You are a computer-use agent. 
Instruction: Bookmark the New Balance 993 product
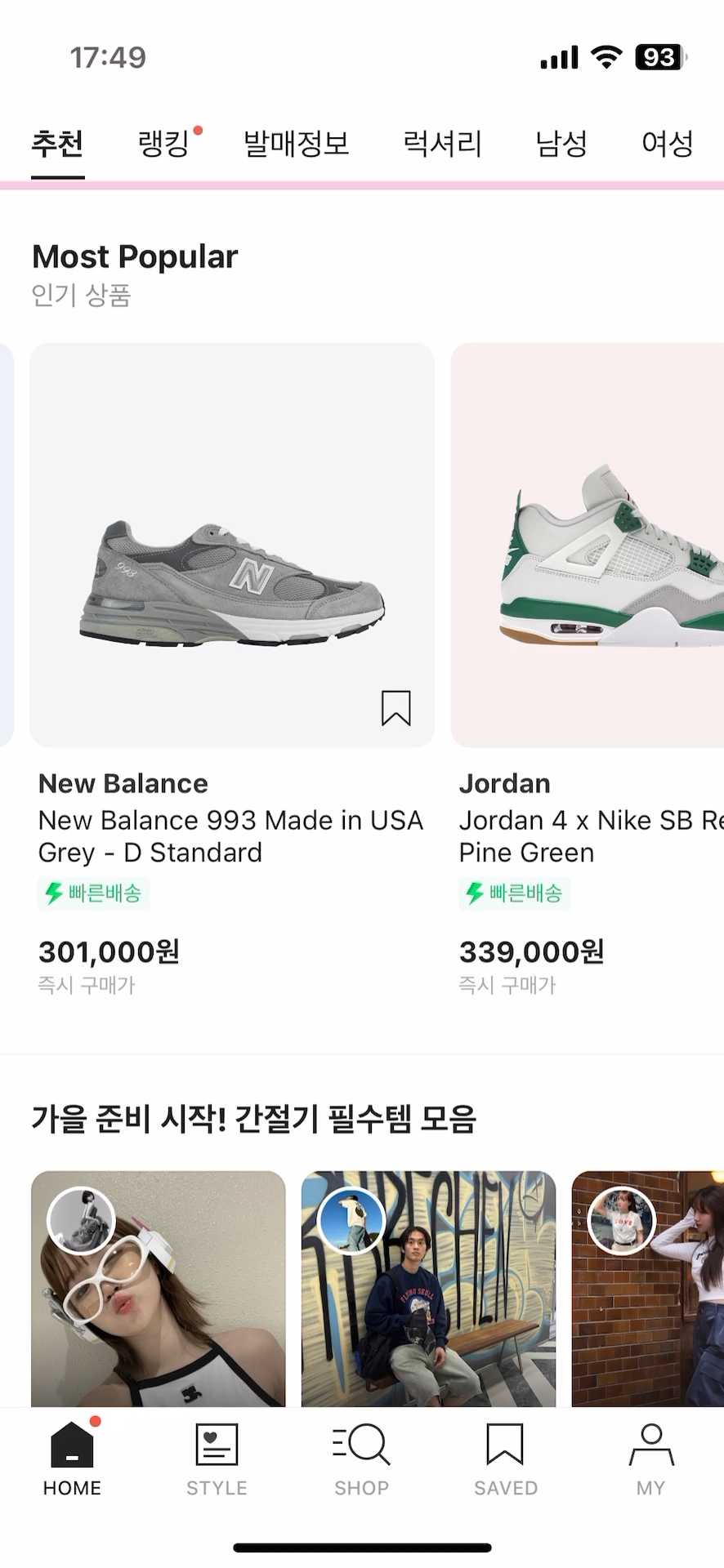point(397,710)
